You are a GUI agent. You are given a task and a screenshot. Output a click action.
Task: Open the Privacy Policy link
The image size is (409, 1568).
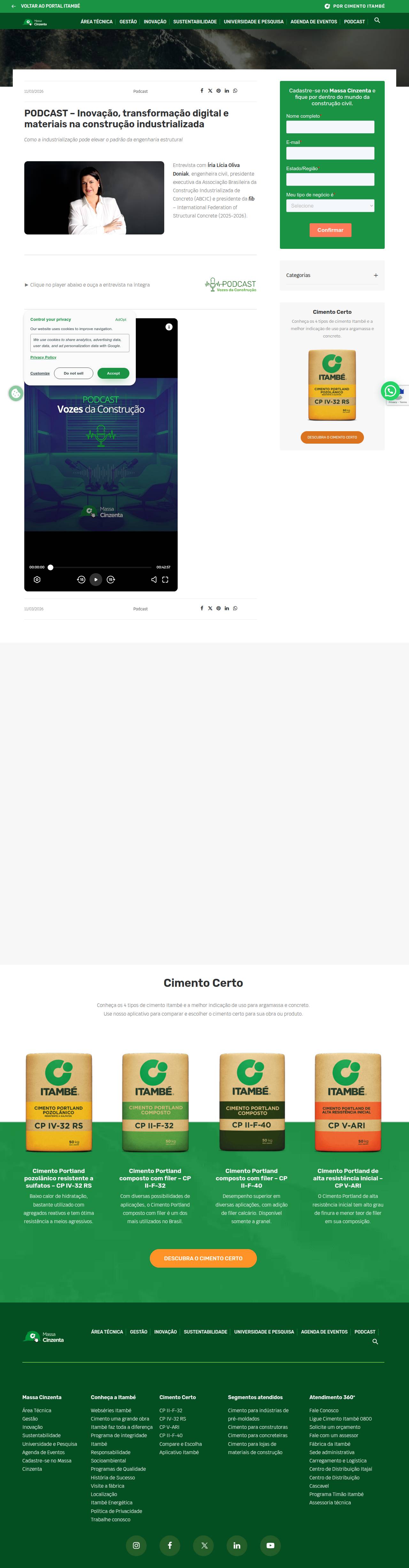pos(43,357)
